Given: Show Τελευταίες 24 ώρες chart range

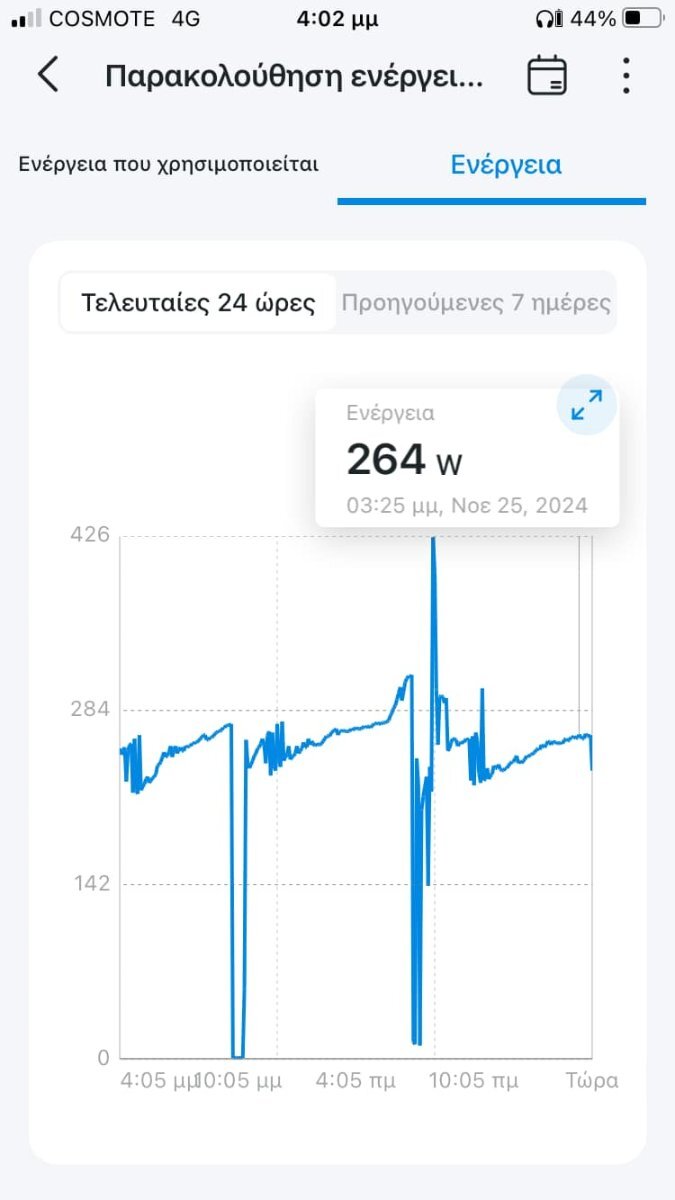Looking at the screenshot, I should coord(198,303).
